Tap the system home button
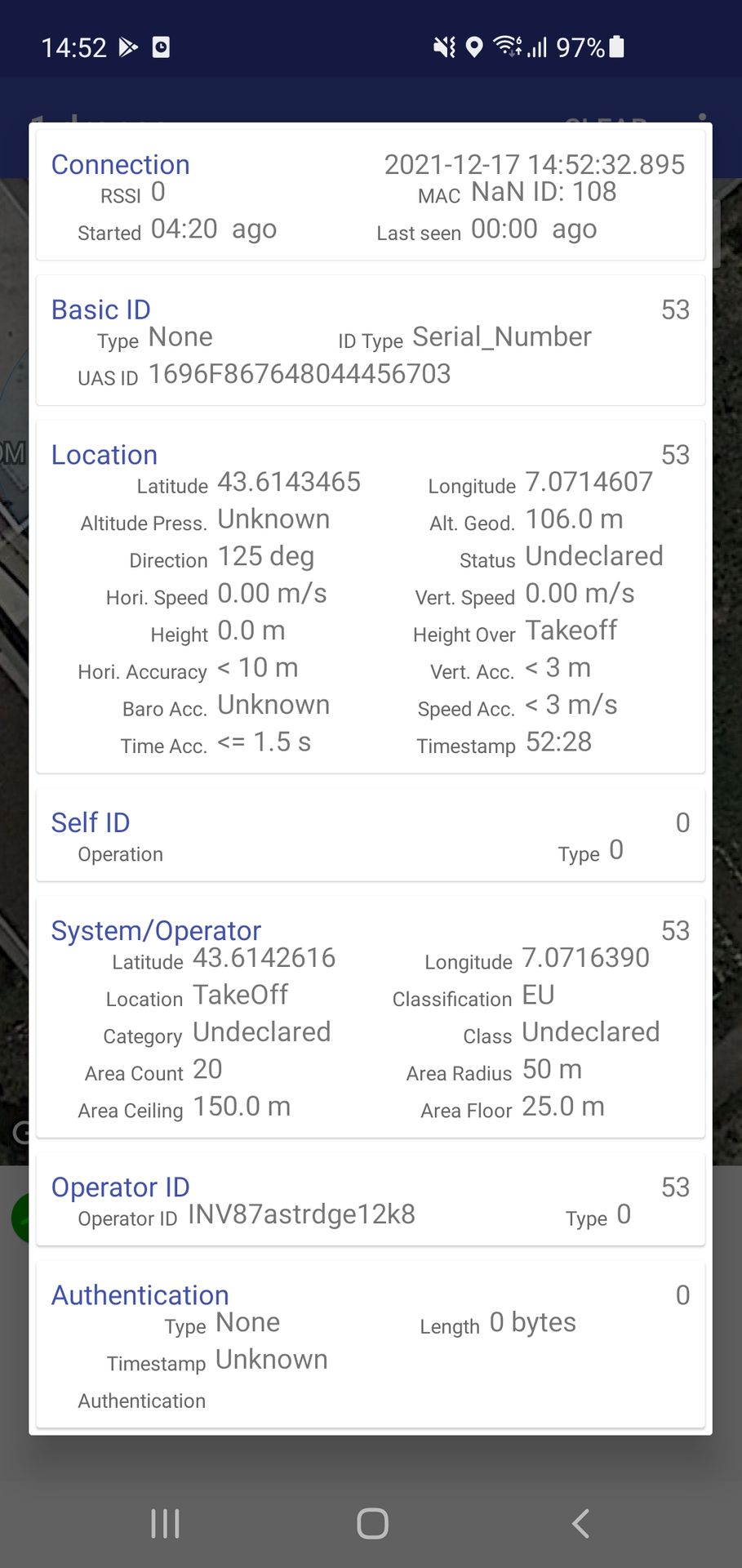Screen dimensions: 742x1568 click(372, 1523)
